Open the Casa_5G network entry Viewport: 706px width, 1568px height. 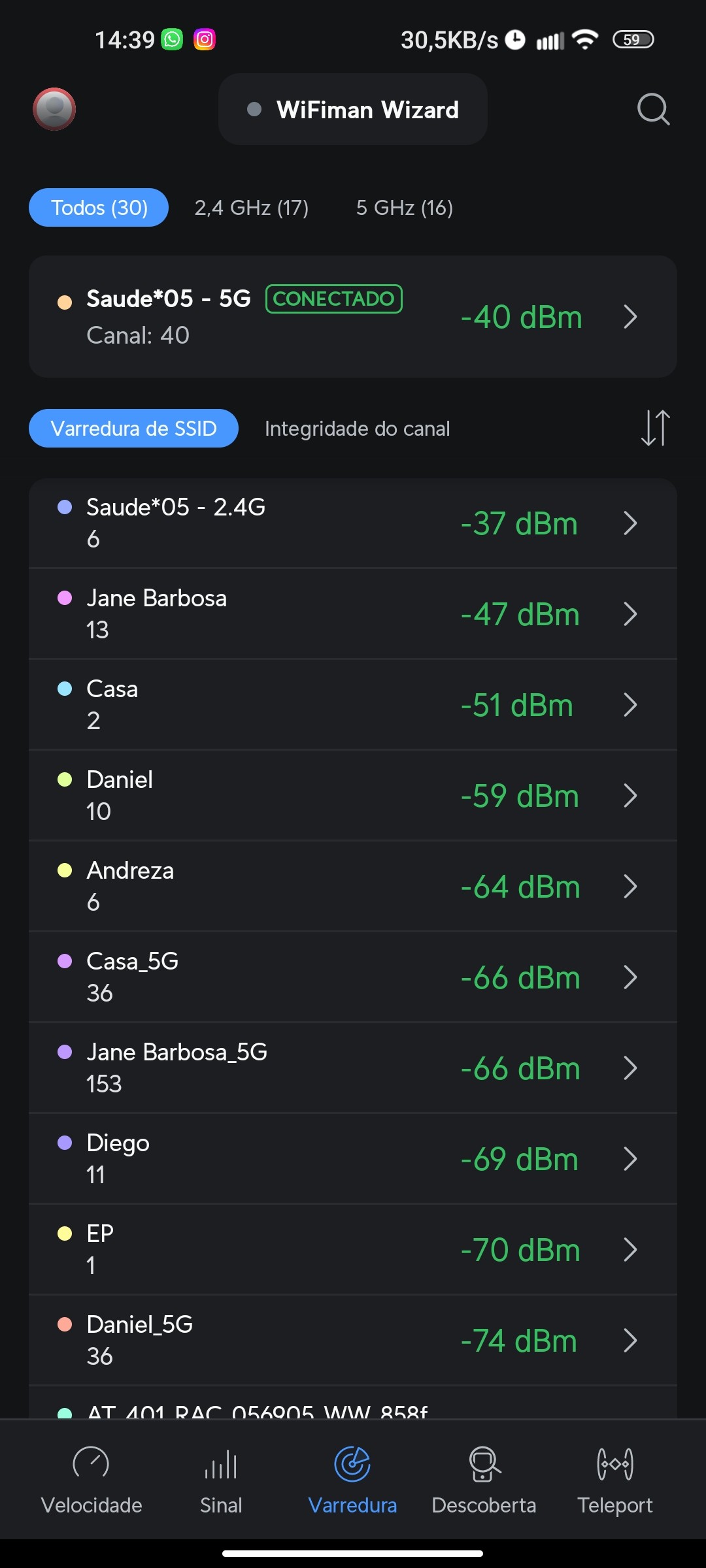click(x=353, y=977)
